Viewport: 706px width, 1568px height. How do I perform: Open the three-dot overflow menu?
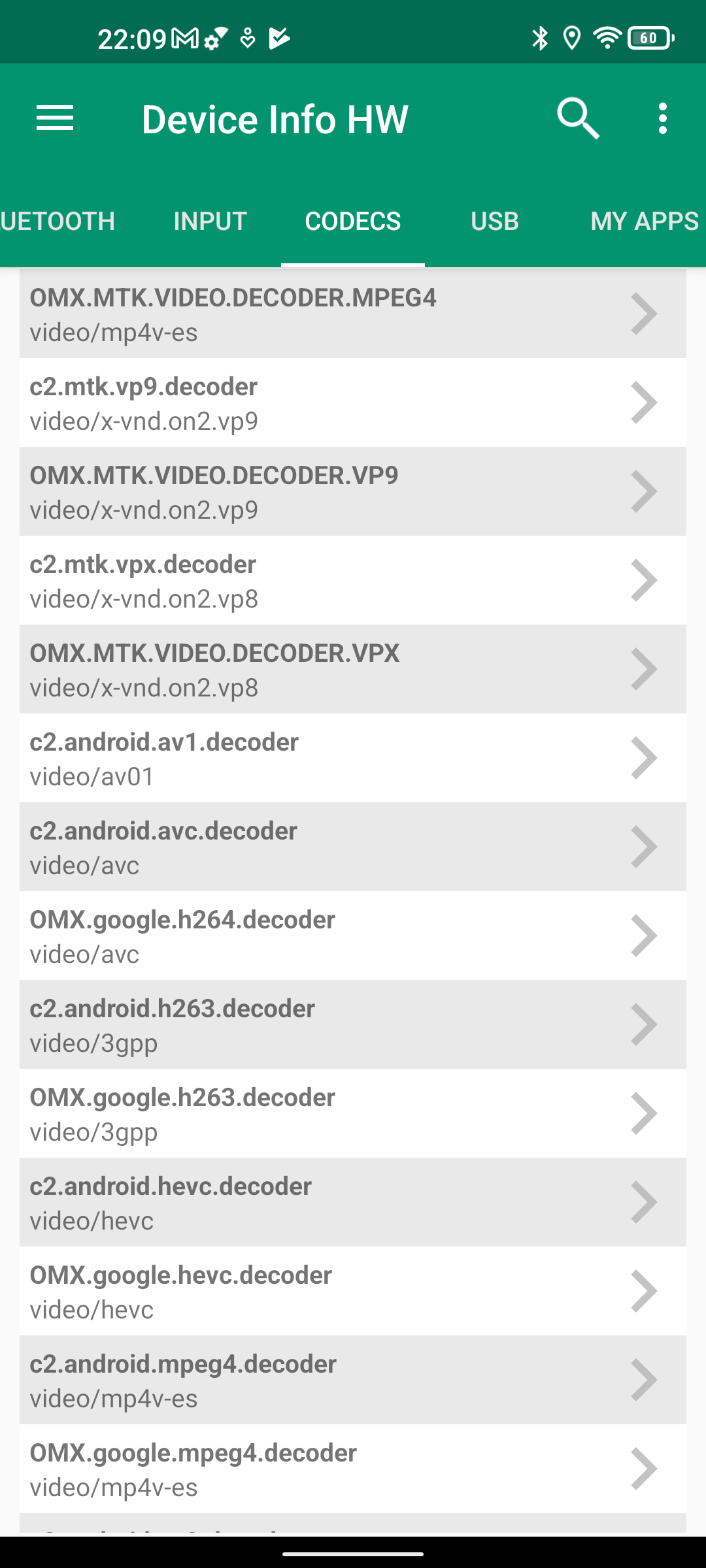coord(663,119)
